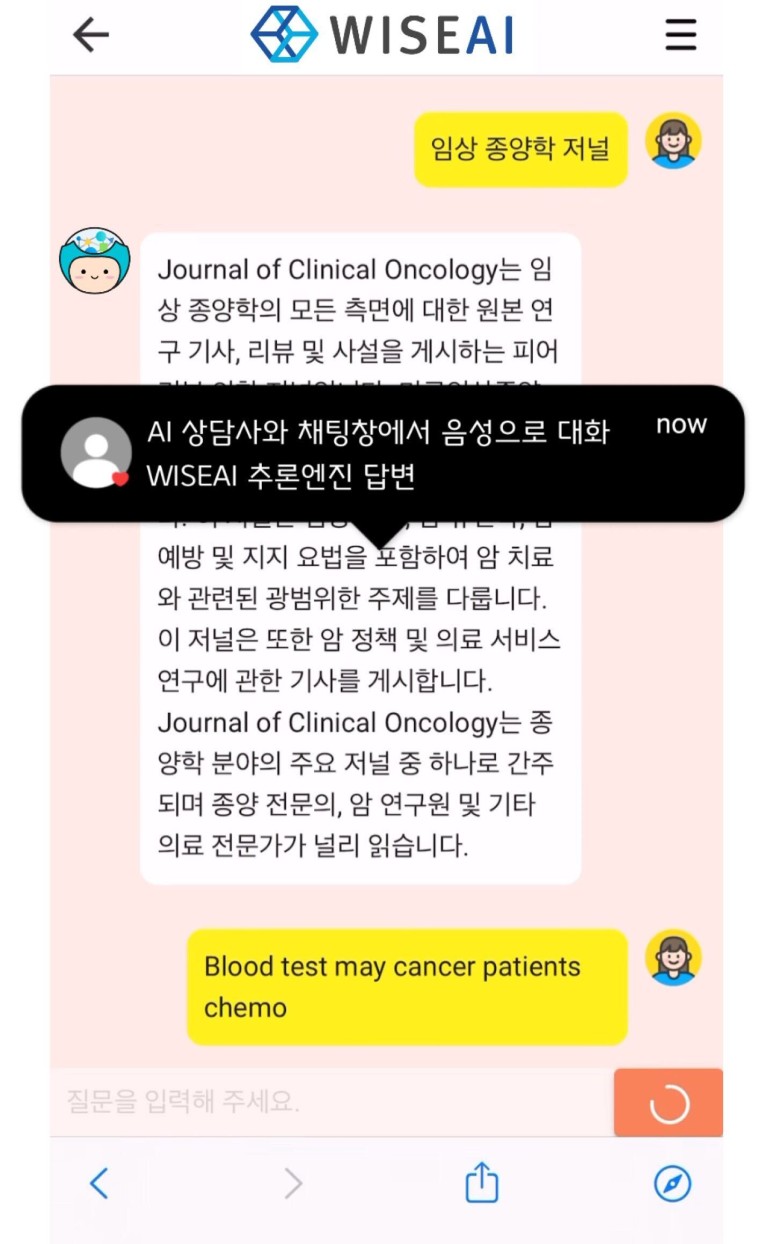This screenshot has width=773, height=1244.
Task: Tap the orange send button with spinner
Action: click(668, 1103)
